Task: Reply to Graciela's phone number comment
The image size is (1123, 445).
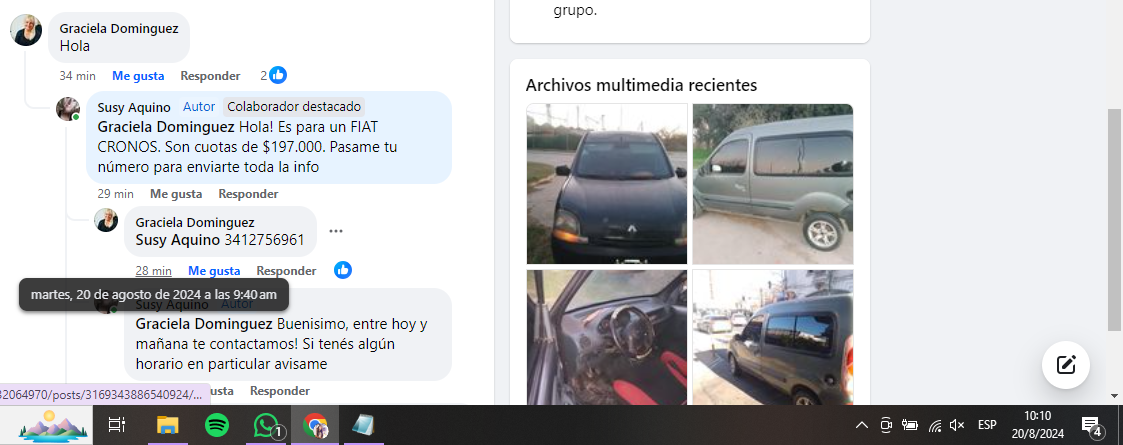Action: click(286, 271)
